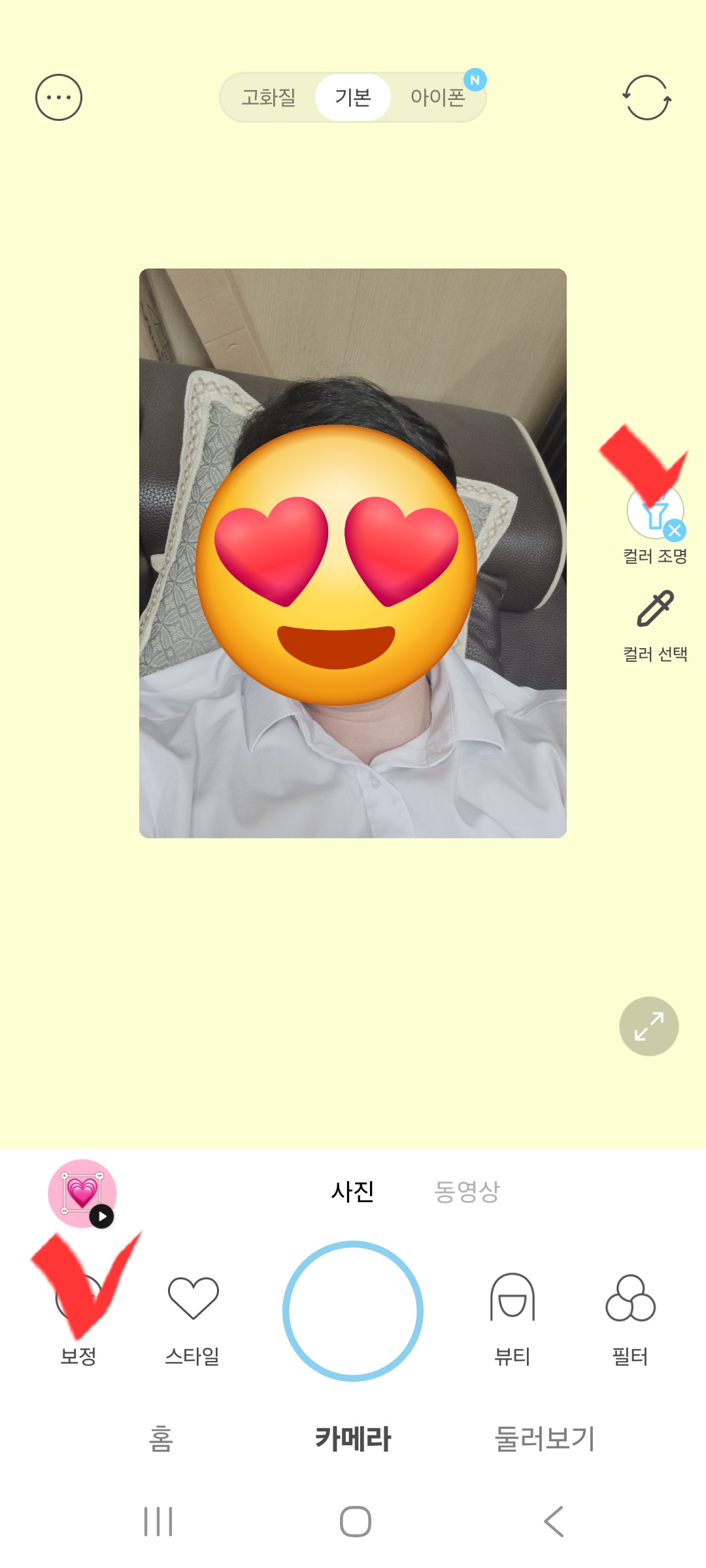Viewport: 706px width, 1568px height.
Task: Go back with the system back button
Action: coord(553,1522)
